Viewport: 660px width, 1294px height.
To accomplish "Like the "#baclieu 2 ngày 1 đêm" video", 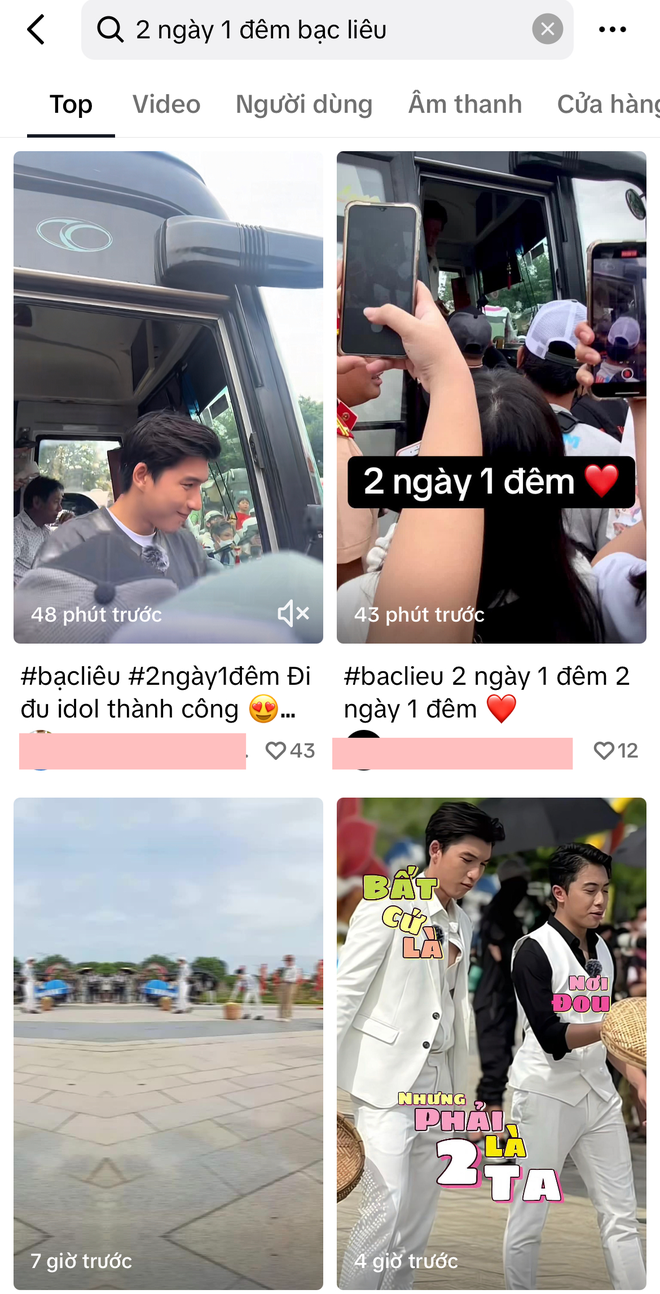I will 604,751.
